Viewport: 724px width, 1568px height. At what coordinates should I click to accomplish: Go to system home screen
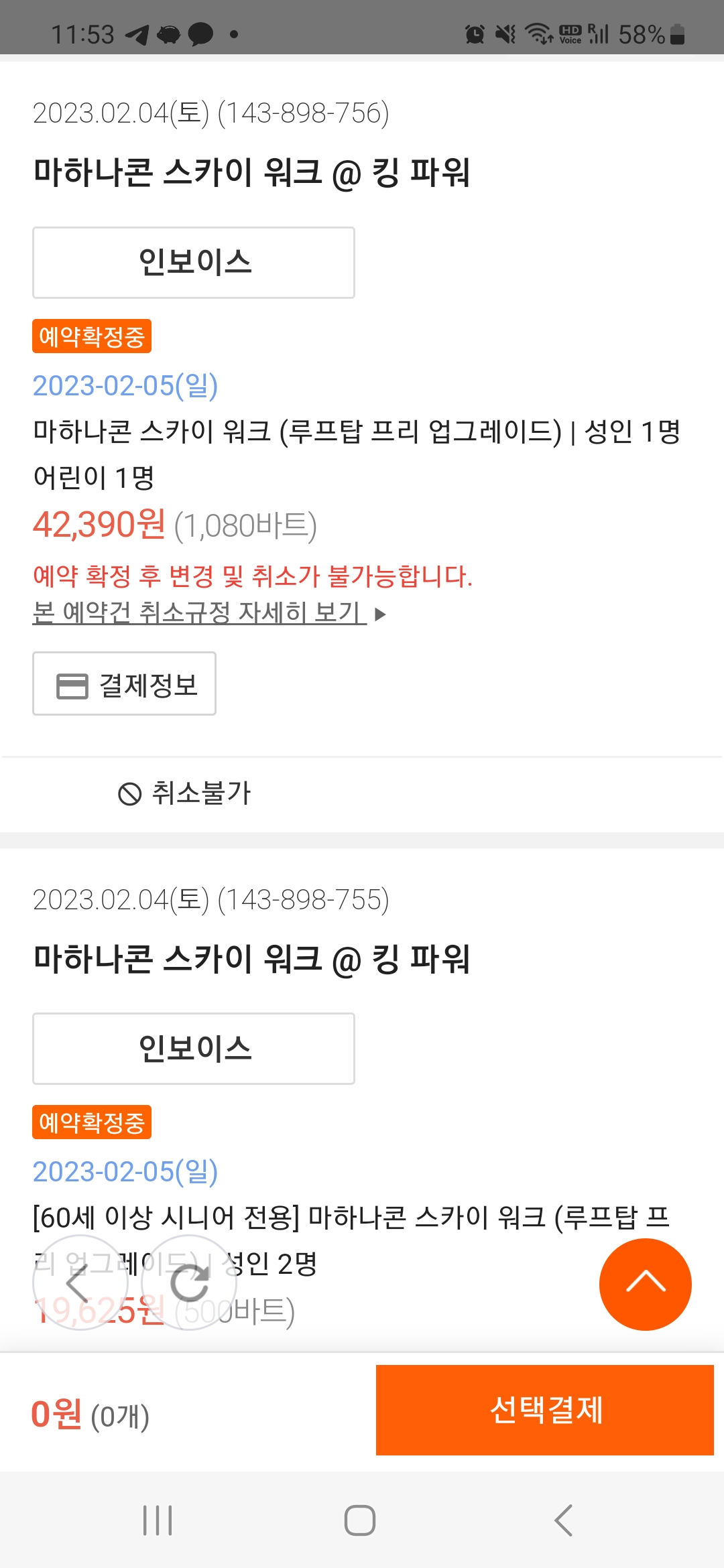pyautogui.click(x=360, y=1520)
